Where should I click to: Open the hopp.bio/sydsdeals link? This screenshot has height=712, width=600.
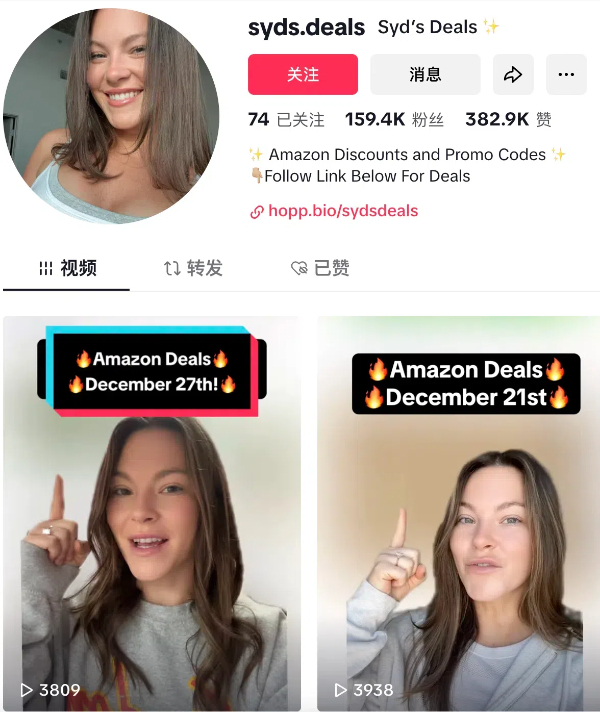tap(342, 211)
